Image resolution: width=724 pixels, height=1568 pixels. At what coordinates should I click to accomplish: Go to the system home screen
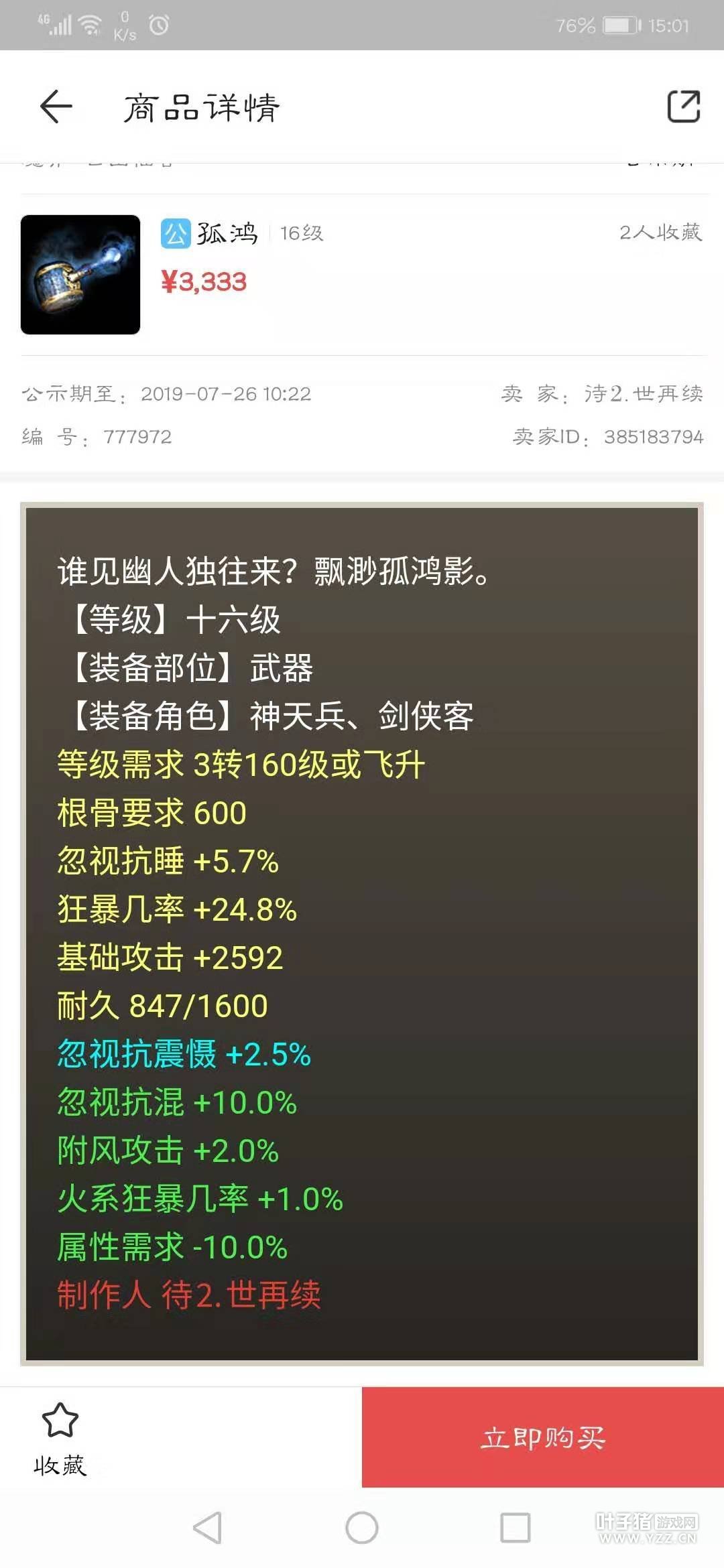pos(362,1528)
